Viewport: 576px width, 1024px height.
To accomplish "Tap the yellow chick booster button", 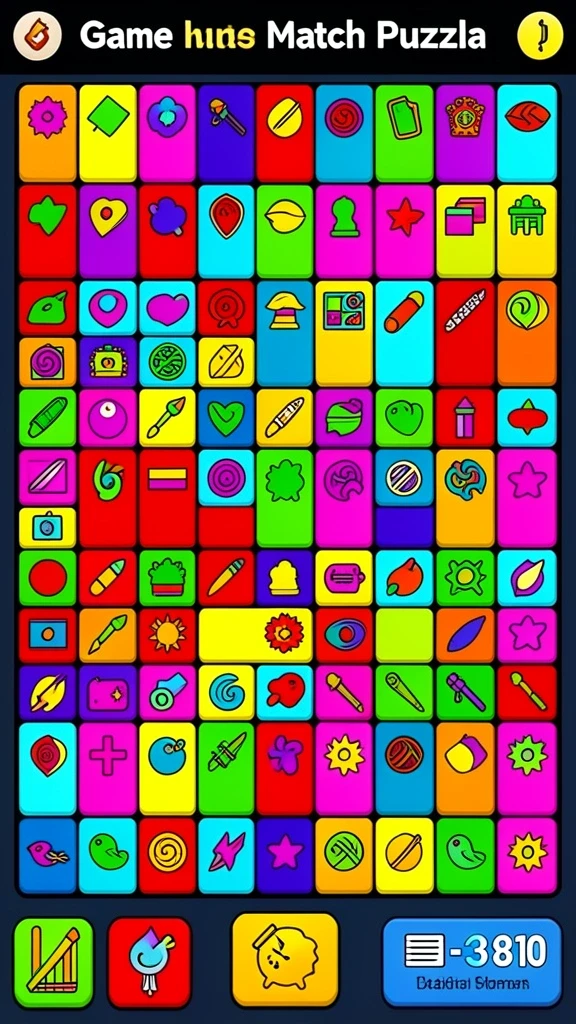I will click(285, 960).
